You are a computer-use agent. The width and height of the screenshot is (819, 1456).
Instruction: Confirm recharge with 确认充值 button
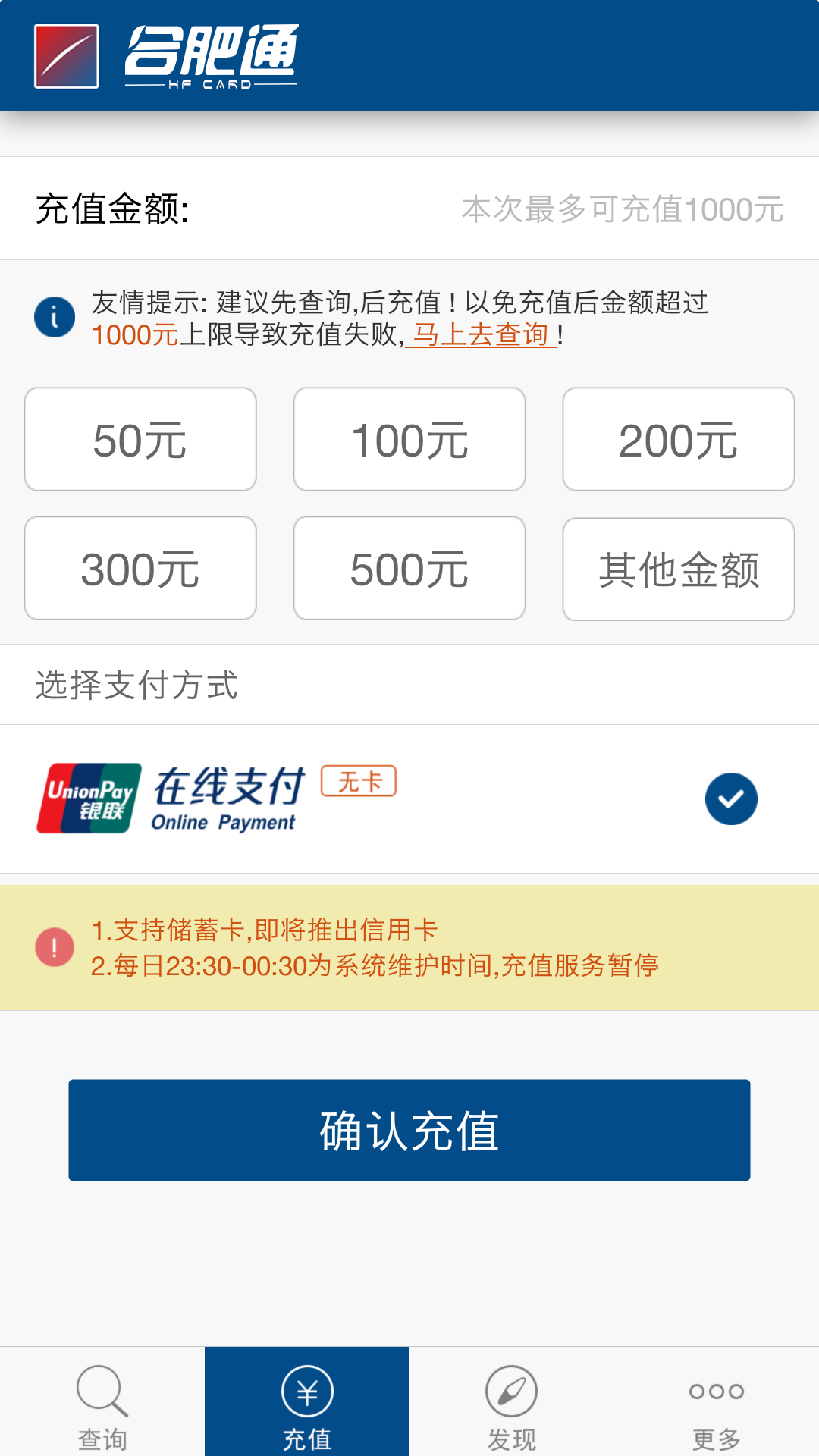coord(409,1130)
